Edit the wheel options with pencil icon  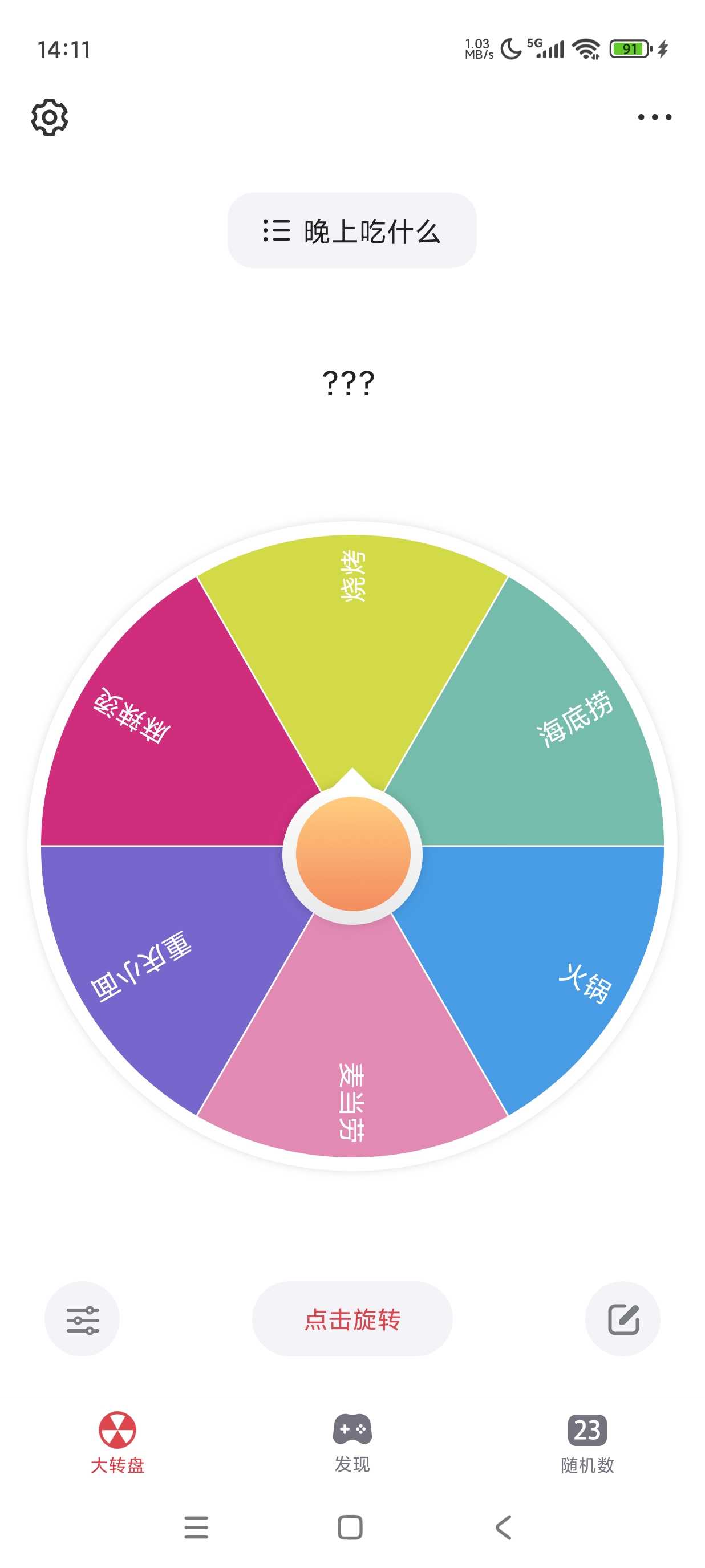(x=623, y=1319)
